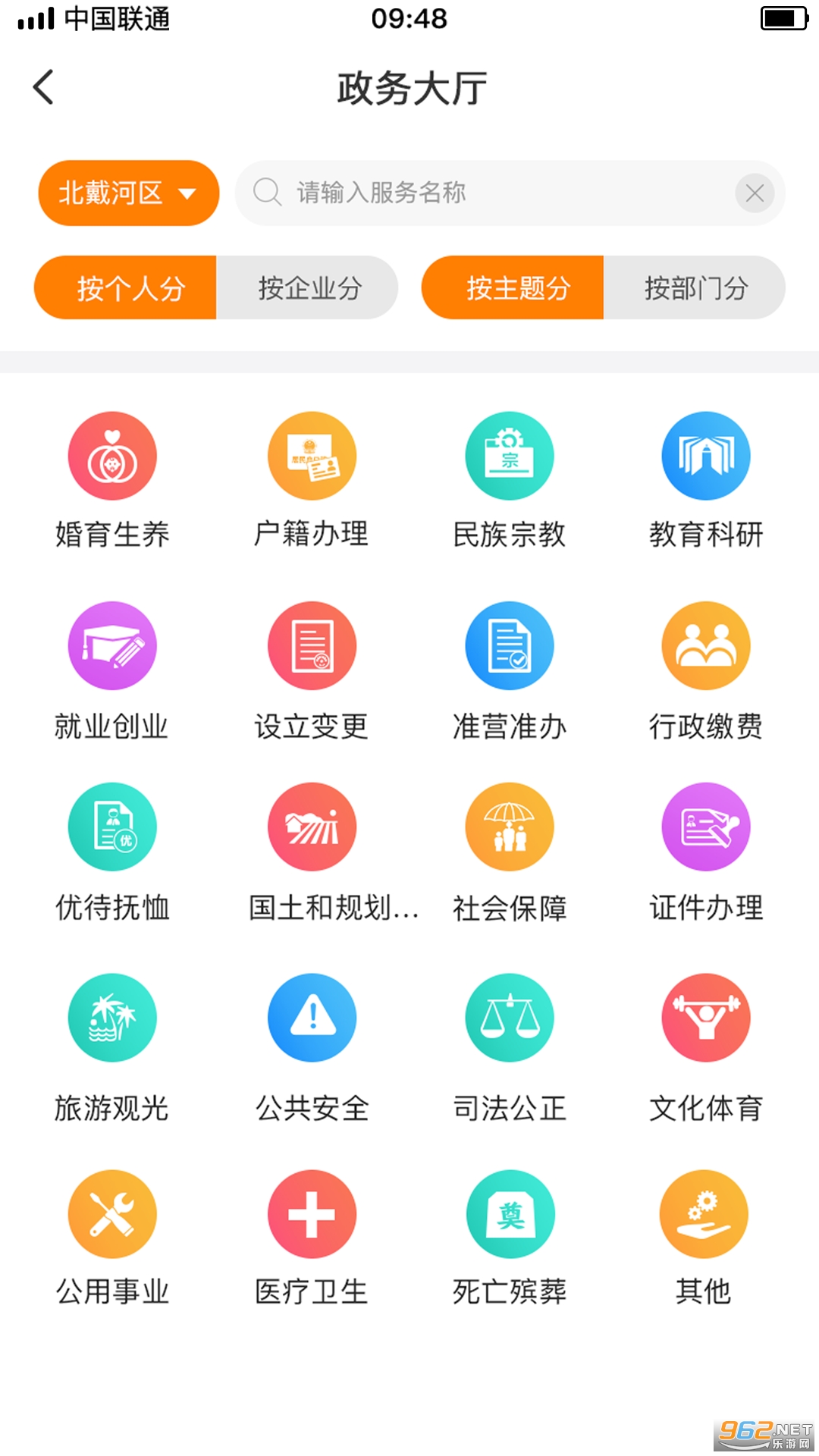Screen dimensions: 819x1456
Task: Open 婚育生养 services
Action: point(112,457)
